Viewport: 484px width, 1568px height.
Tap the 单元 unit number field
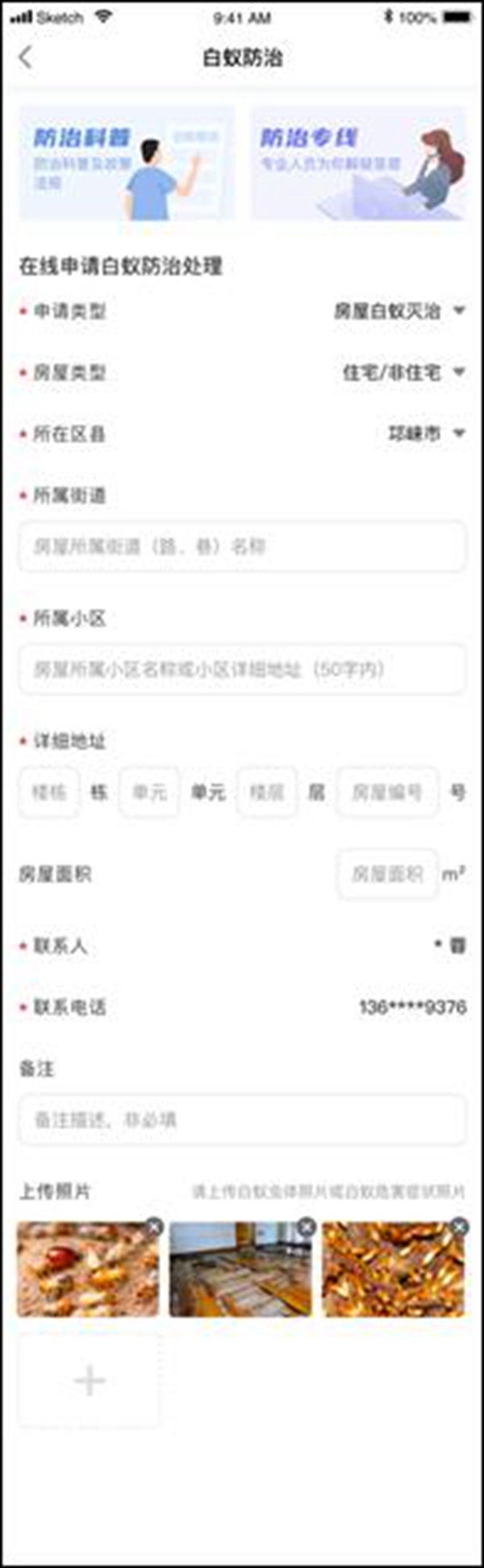pos(149,792)
